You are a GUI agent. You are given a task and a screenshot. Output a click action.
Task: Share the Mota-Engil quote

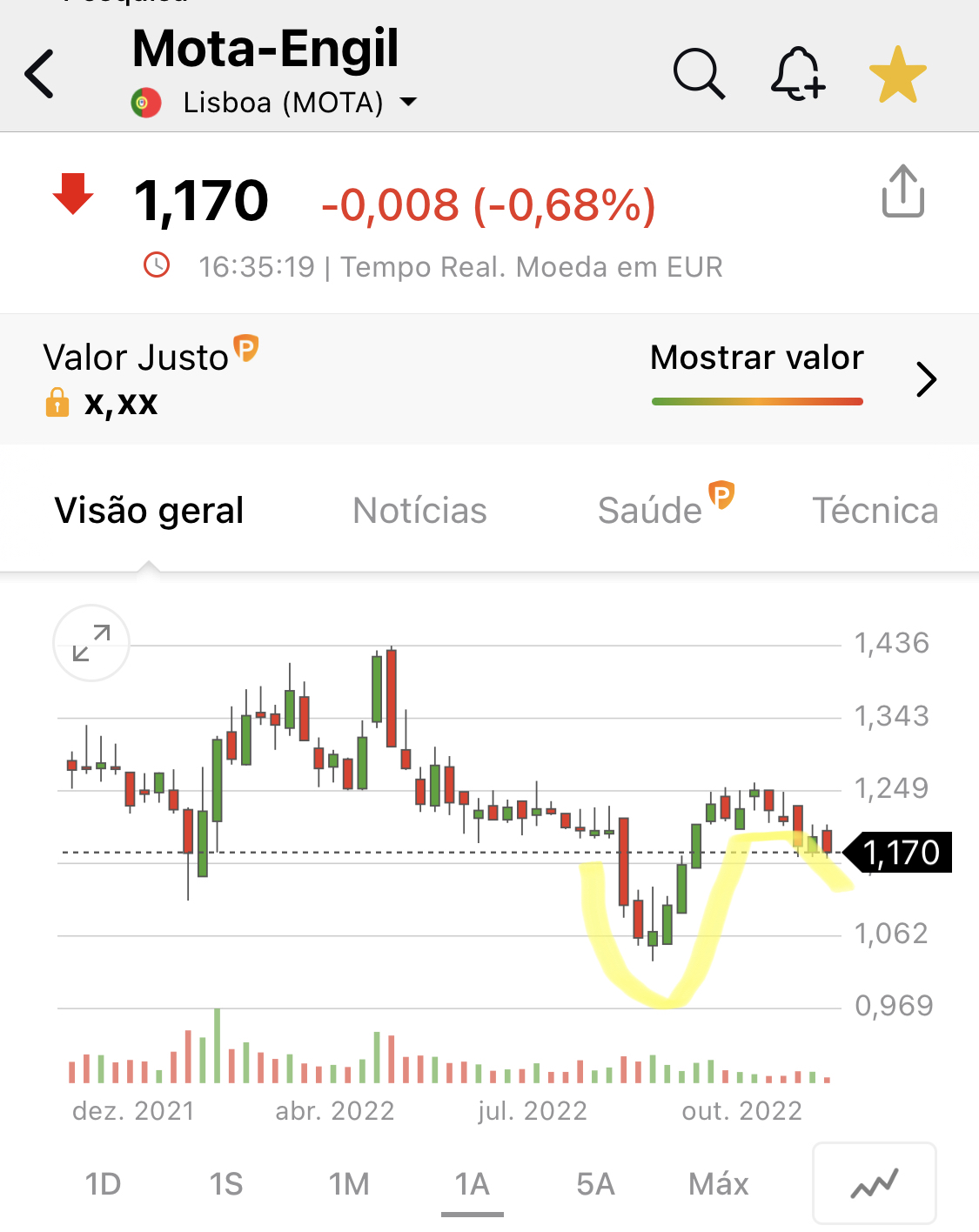(x=903, y=191)
